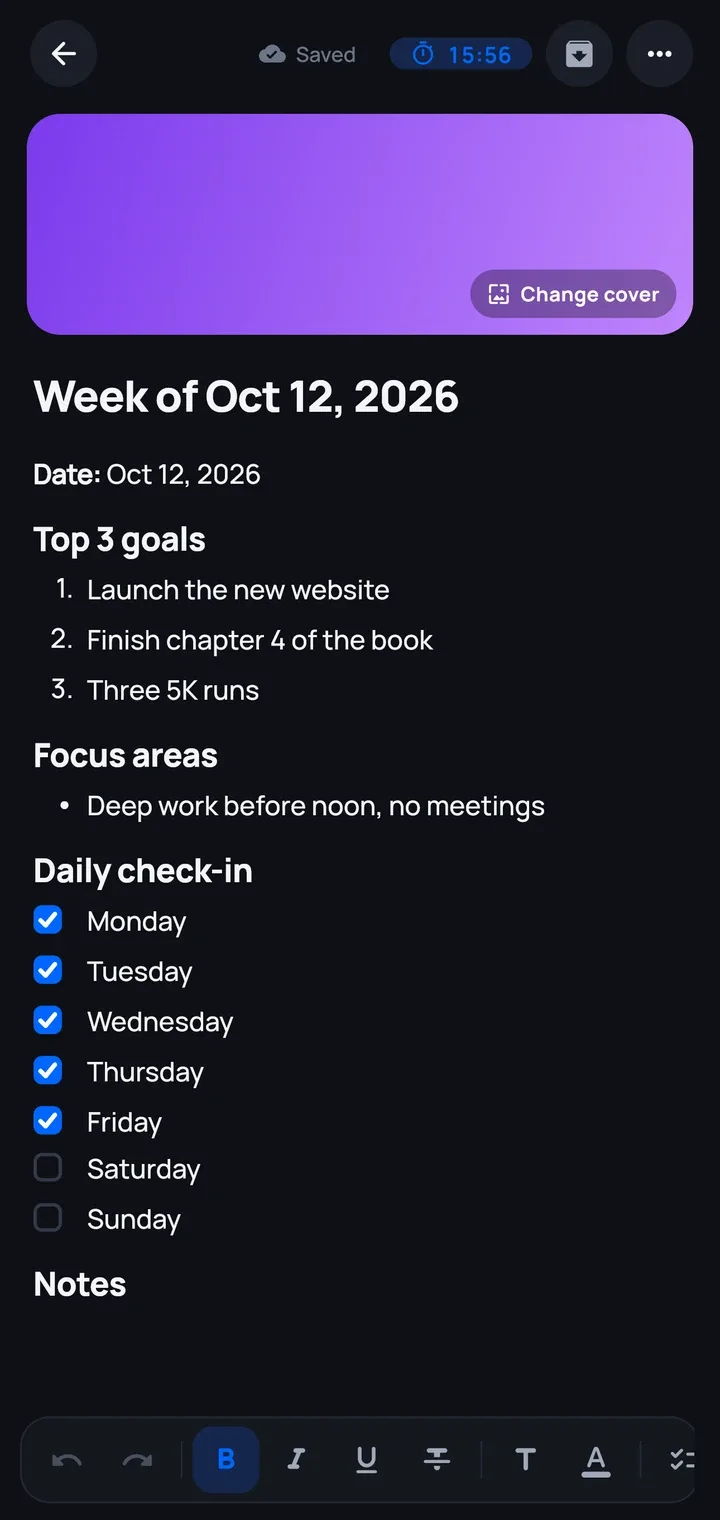
Task: Archive this note
Action: pos(579,54)
